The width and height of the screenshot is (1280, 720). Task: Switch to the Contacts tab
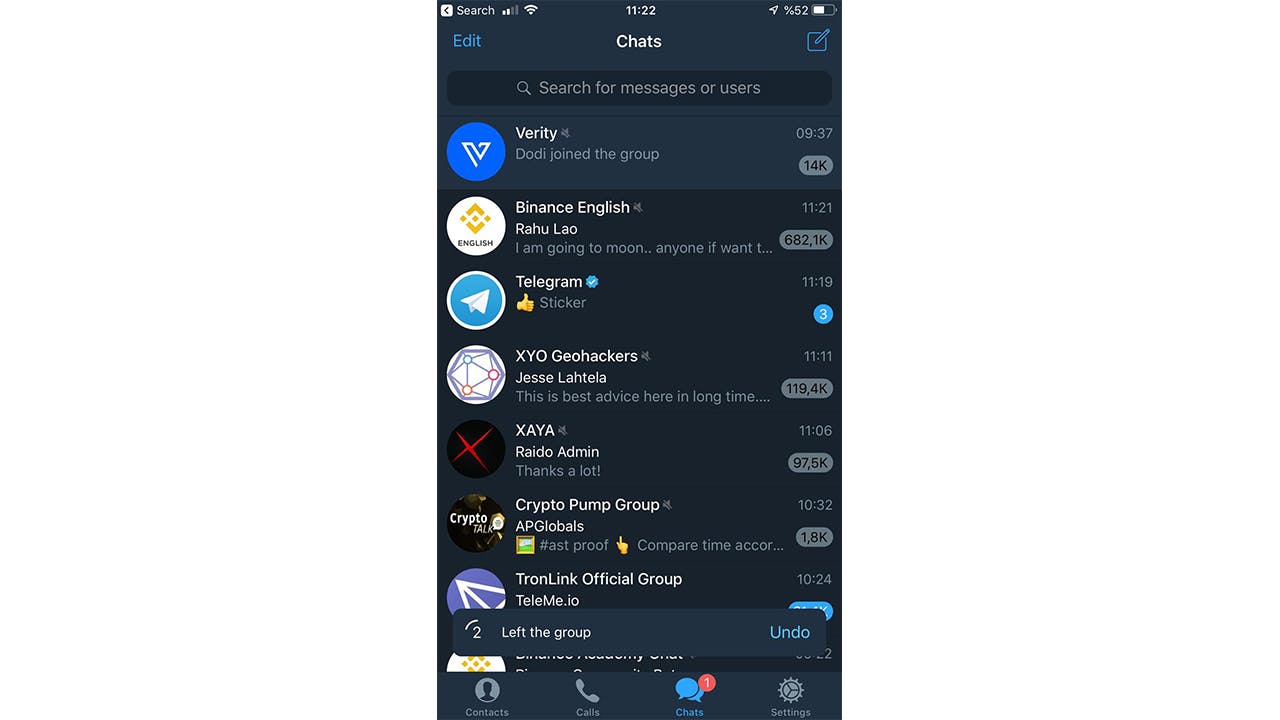click(487, 697)
